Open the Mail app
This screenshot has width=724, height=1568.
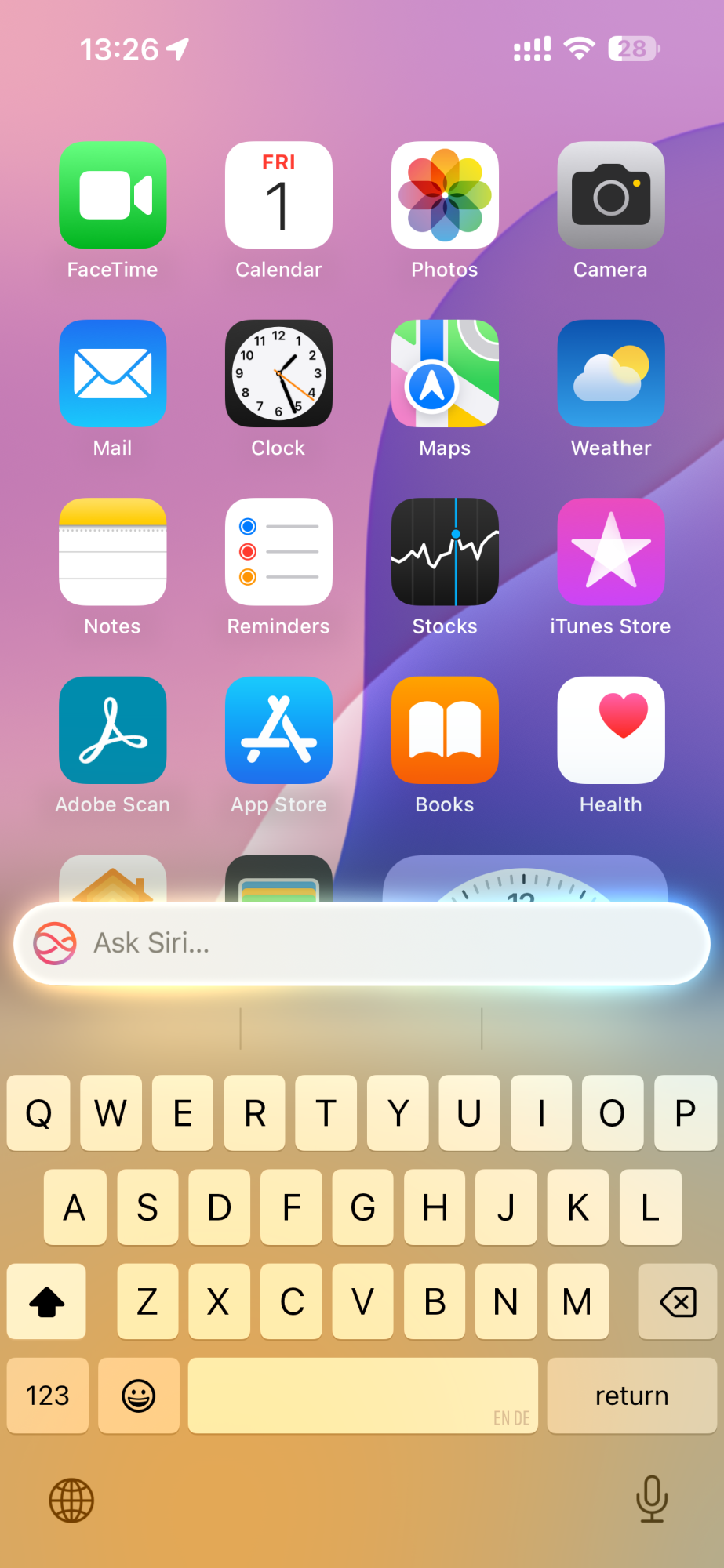pyautogui.click(x=113, y=373)
